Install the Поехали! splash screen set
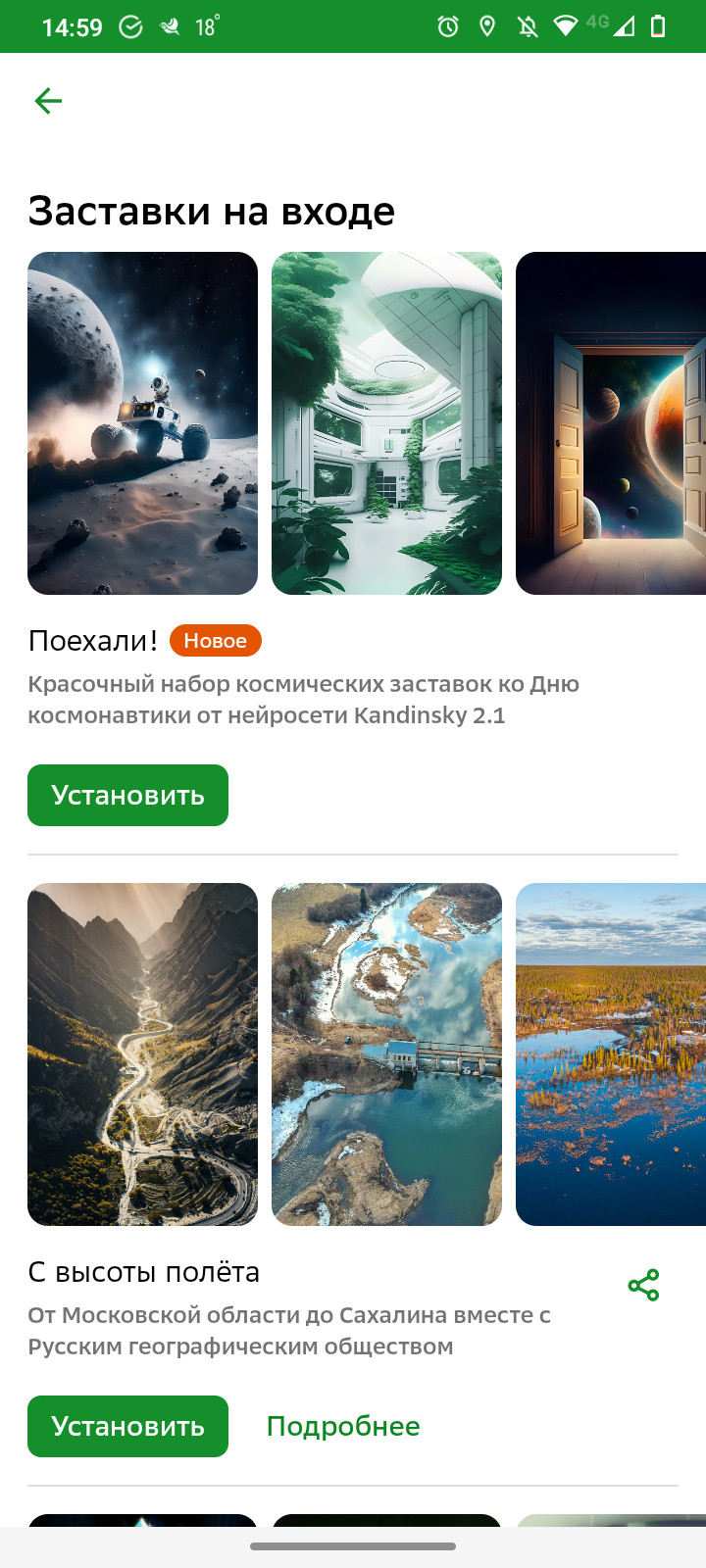This screenshot has height=1568, width=706. tap(127, 795)
